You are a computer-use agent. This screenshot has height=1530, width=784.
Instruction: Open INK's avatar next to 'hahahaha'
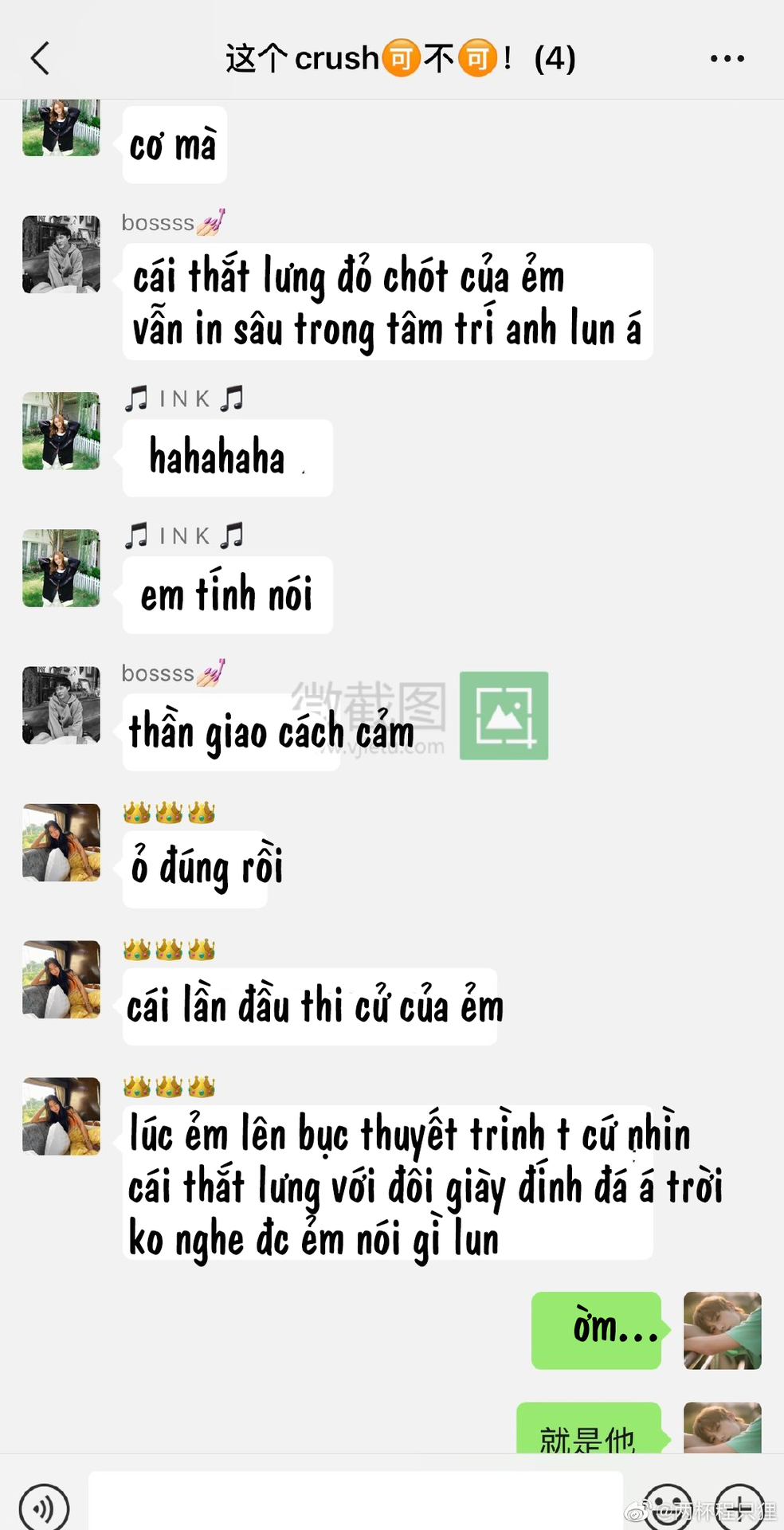point(61,430)
